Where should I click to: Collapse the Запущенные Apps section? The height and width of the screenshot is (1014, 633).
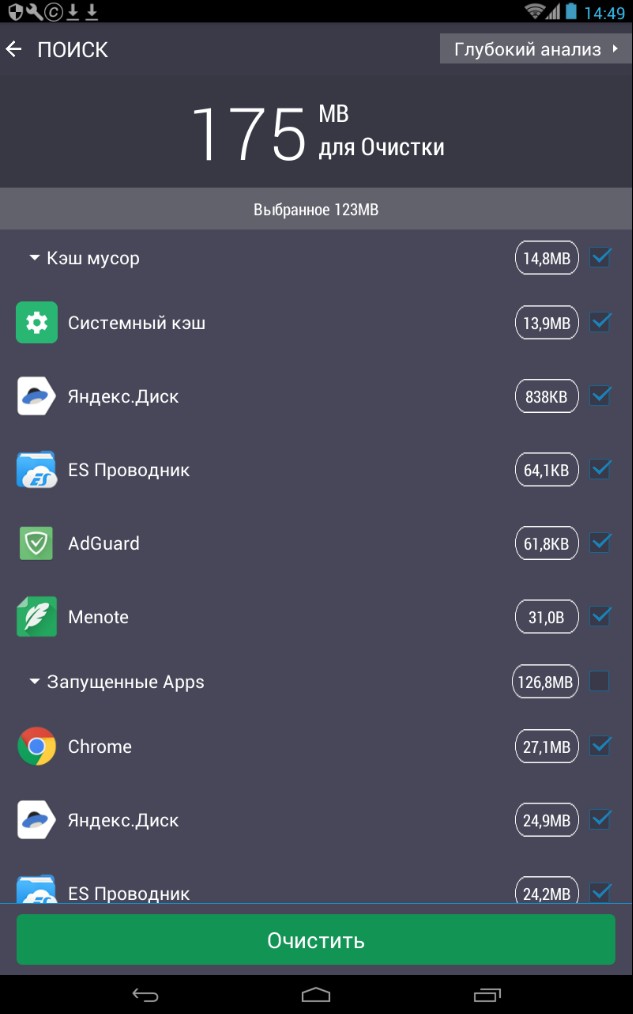tap(116, 682)
